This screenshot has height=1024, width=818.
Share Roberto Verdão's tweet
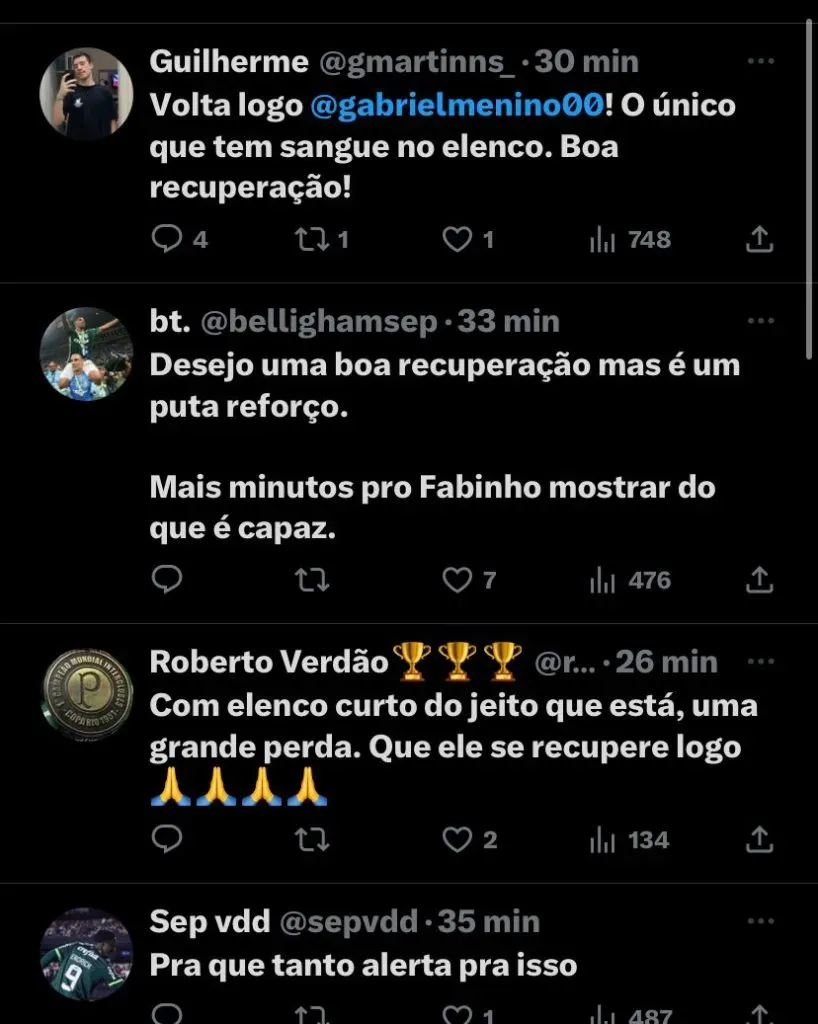tap(759, 840)
